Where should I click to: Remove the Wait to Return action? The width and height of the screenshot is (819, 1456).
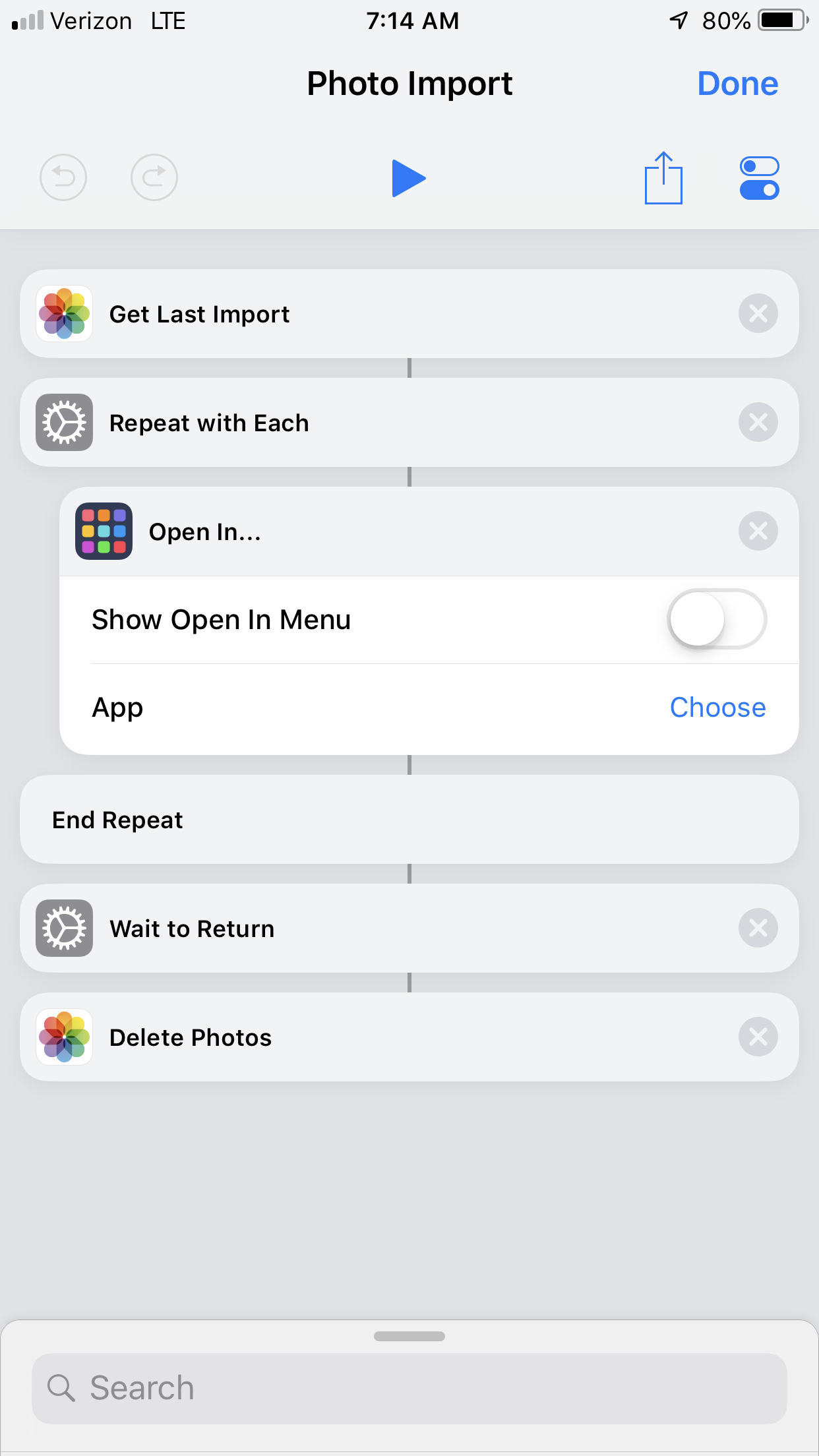[x=758, y=928]
